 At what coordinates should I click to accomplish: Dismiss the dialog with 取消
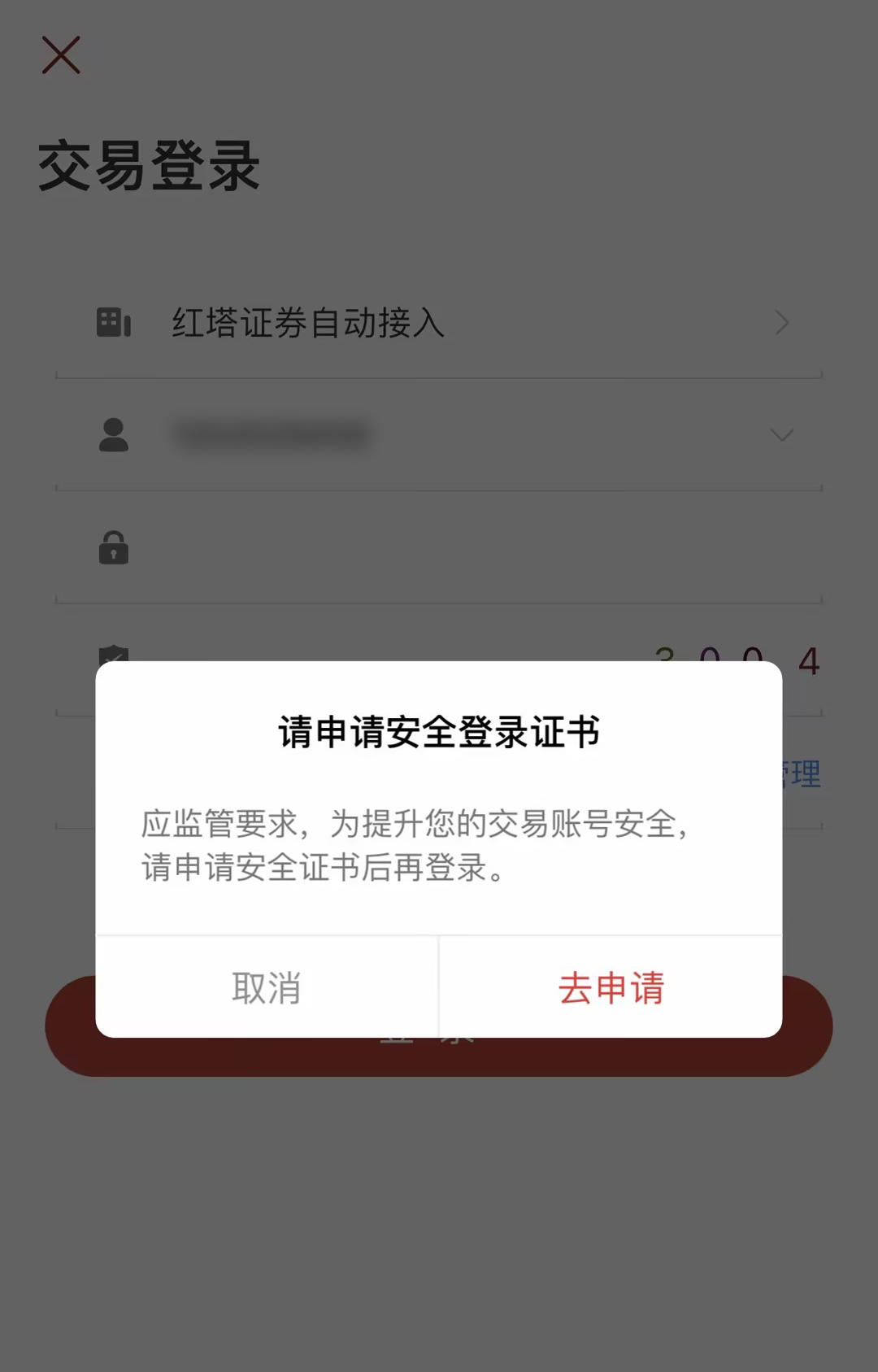(267, 987)
